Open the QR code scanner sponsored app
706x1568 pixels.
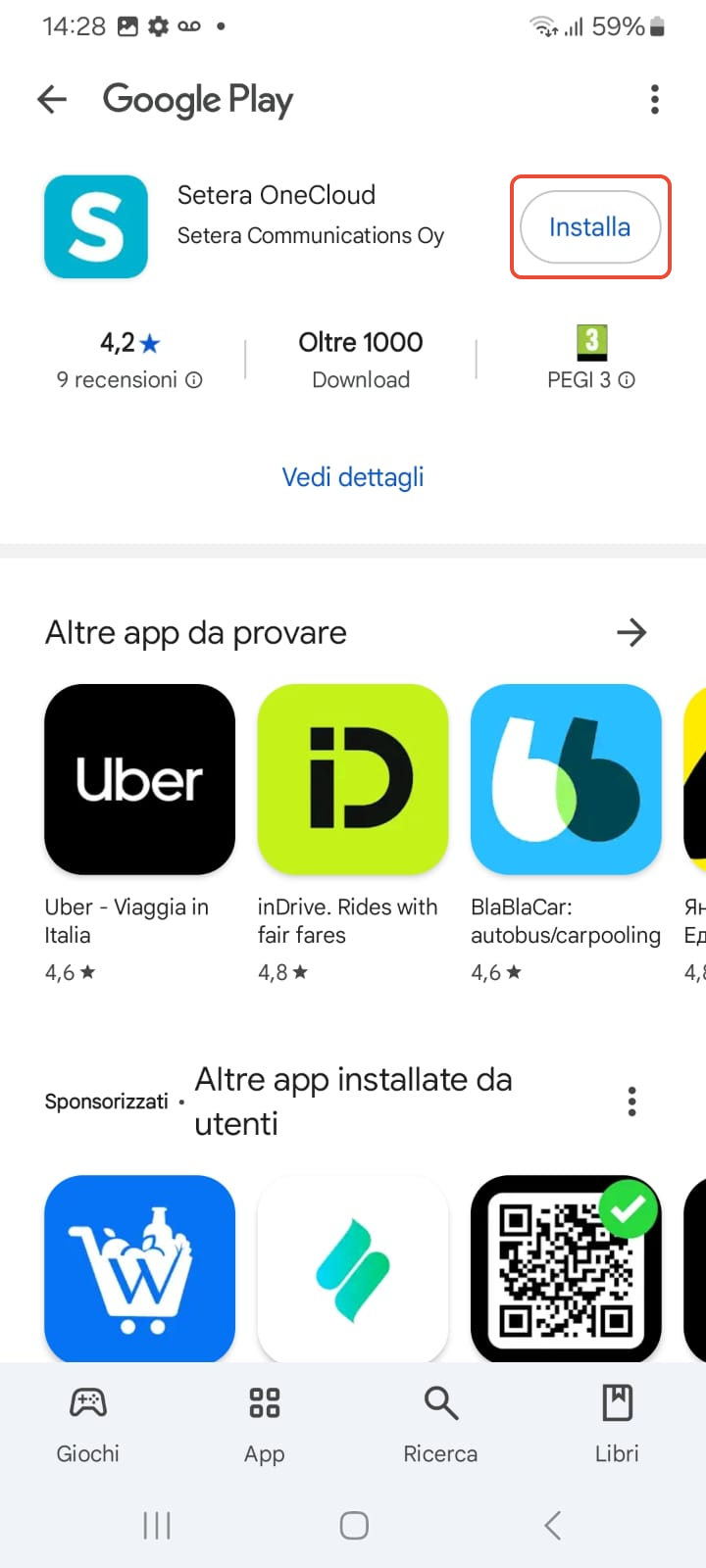tap(566, 1267)
